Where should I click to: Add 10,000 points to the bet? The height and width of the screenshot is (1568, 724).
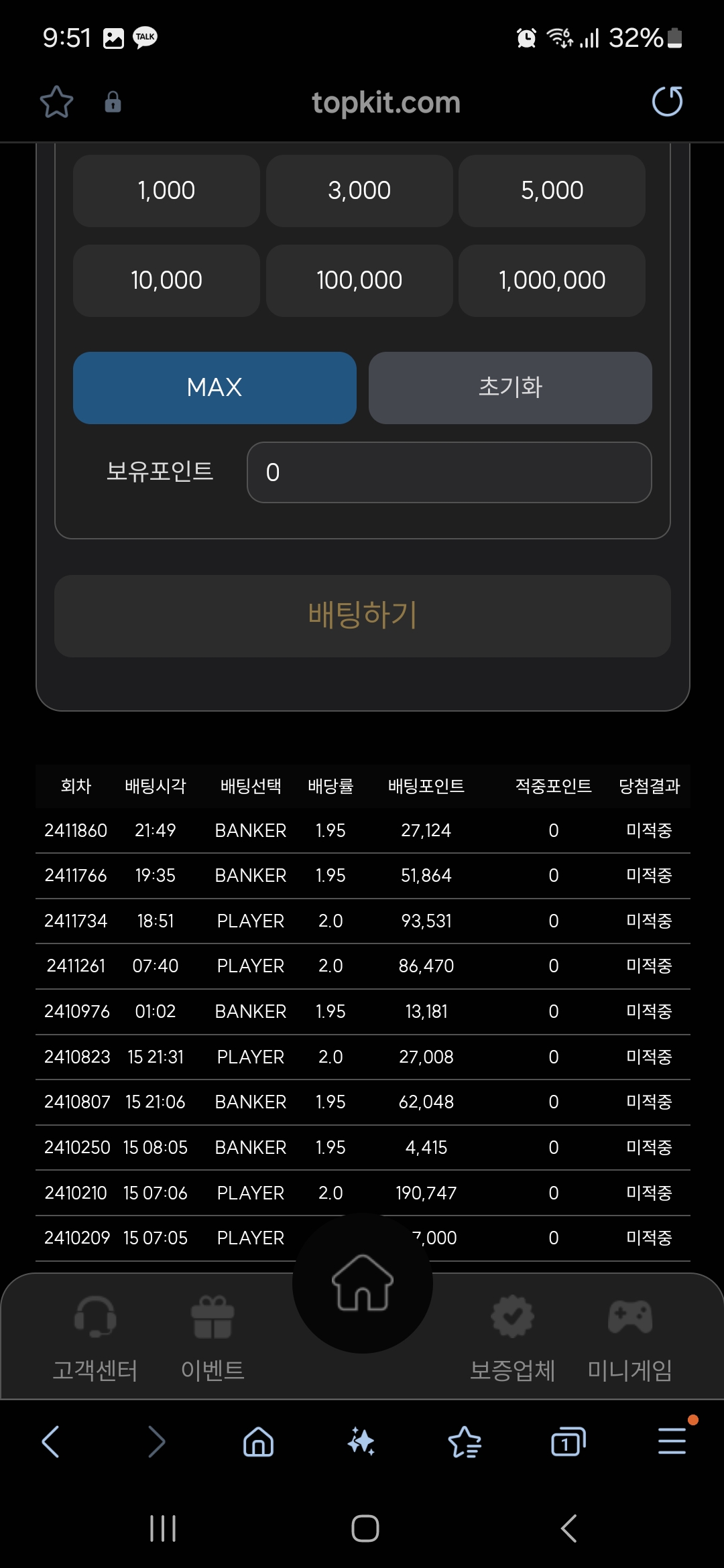pos(166,280)
